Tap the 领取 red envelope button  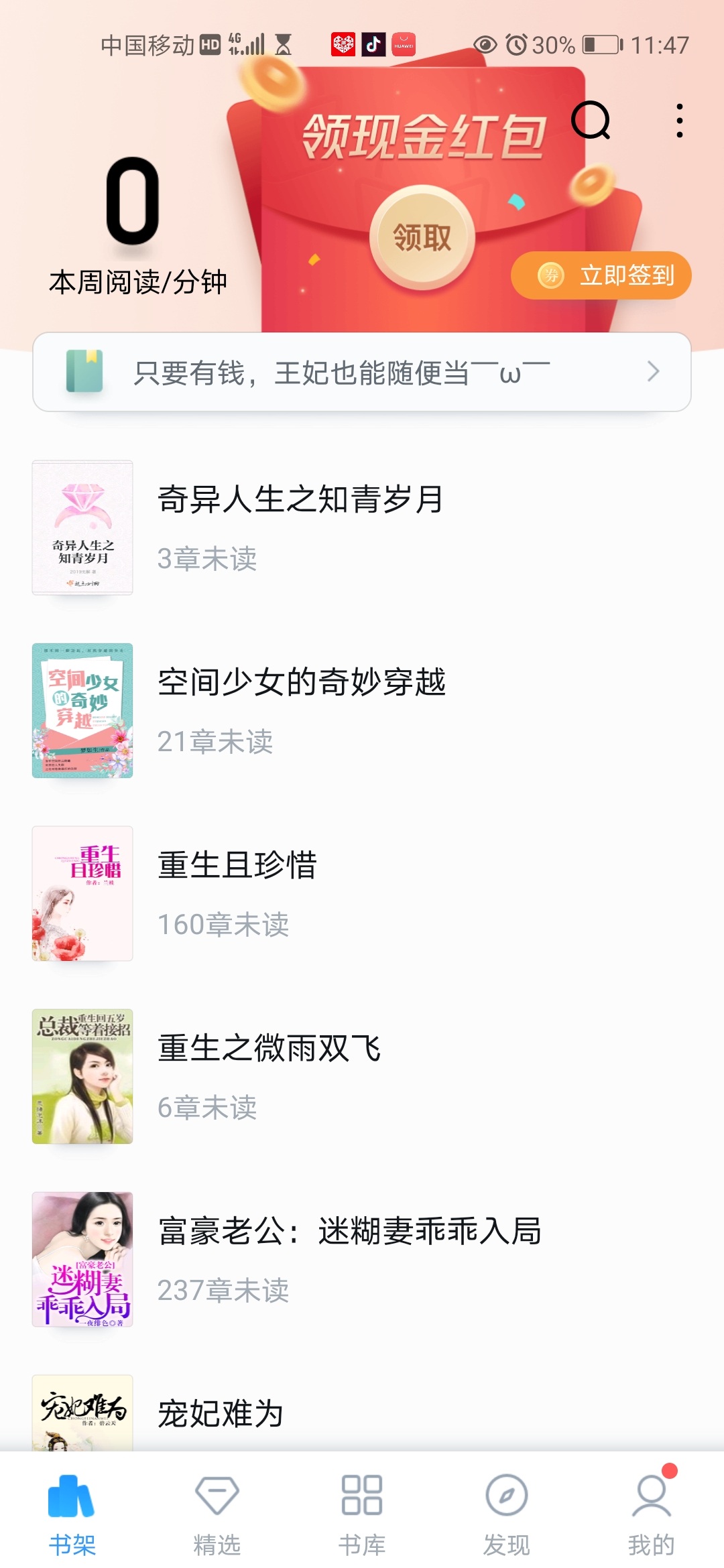coord(422,237)
